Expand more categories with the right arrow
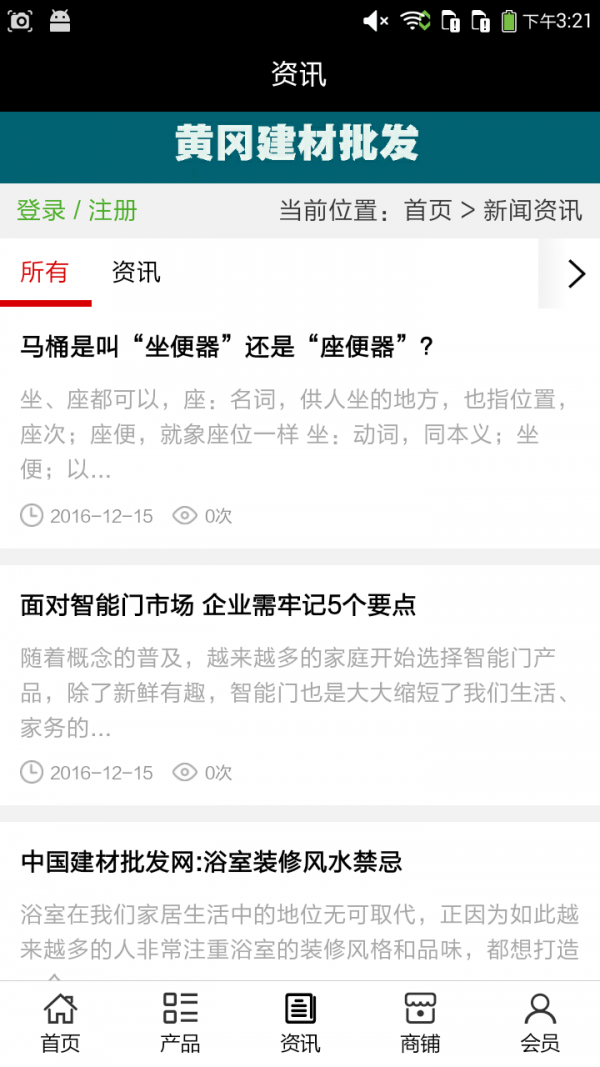Screen dimensions: 600x1067 pos(576,274)
